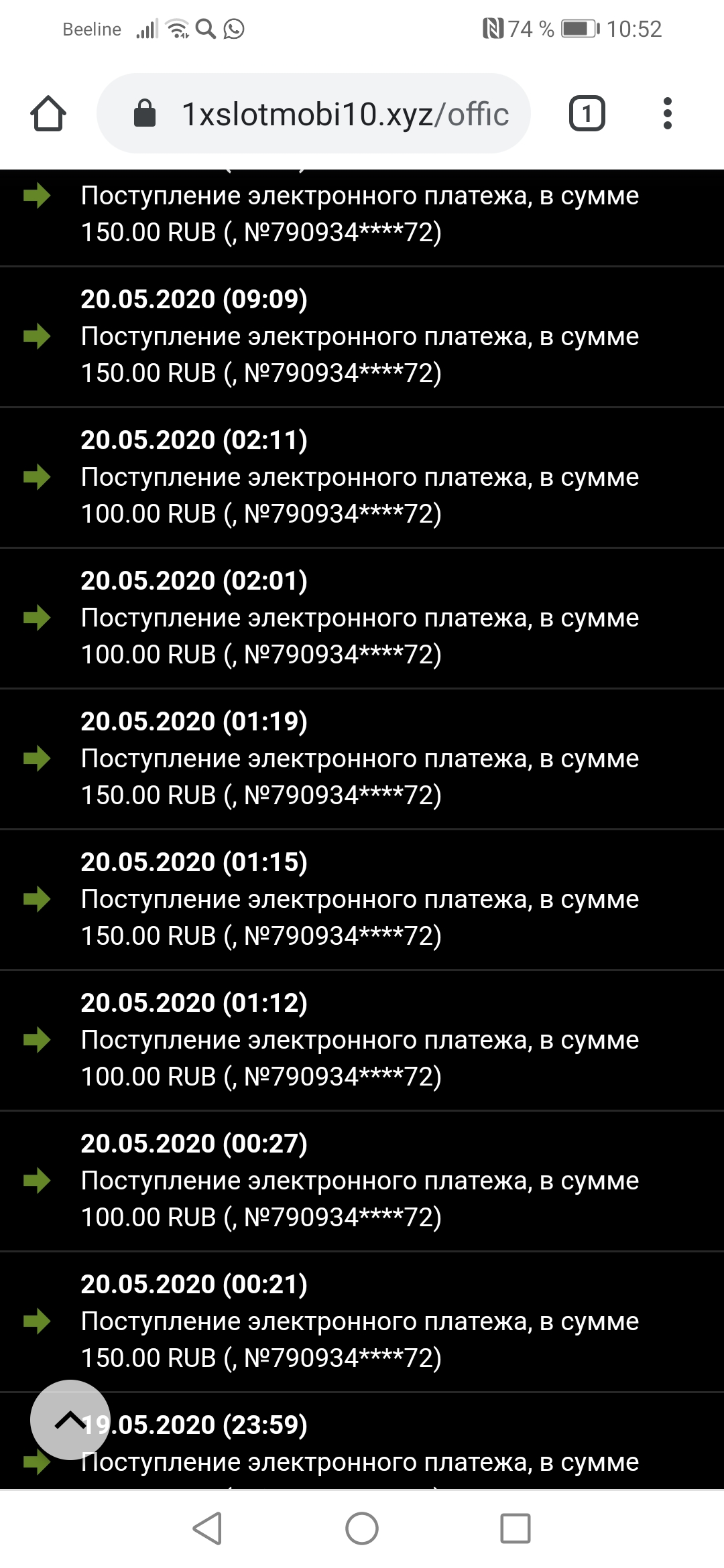Open the browser tab switcher showing 1
The height and width of the screenshot is (1568, 724).
587,113
